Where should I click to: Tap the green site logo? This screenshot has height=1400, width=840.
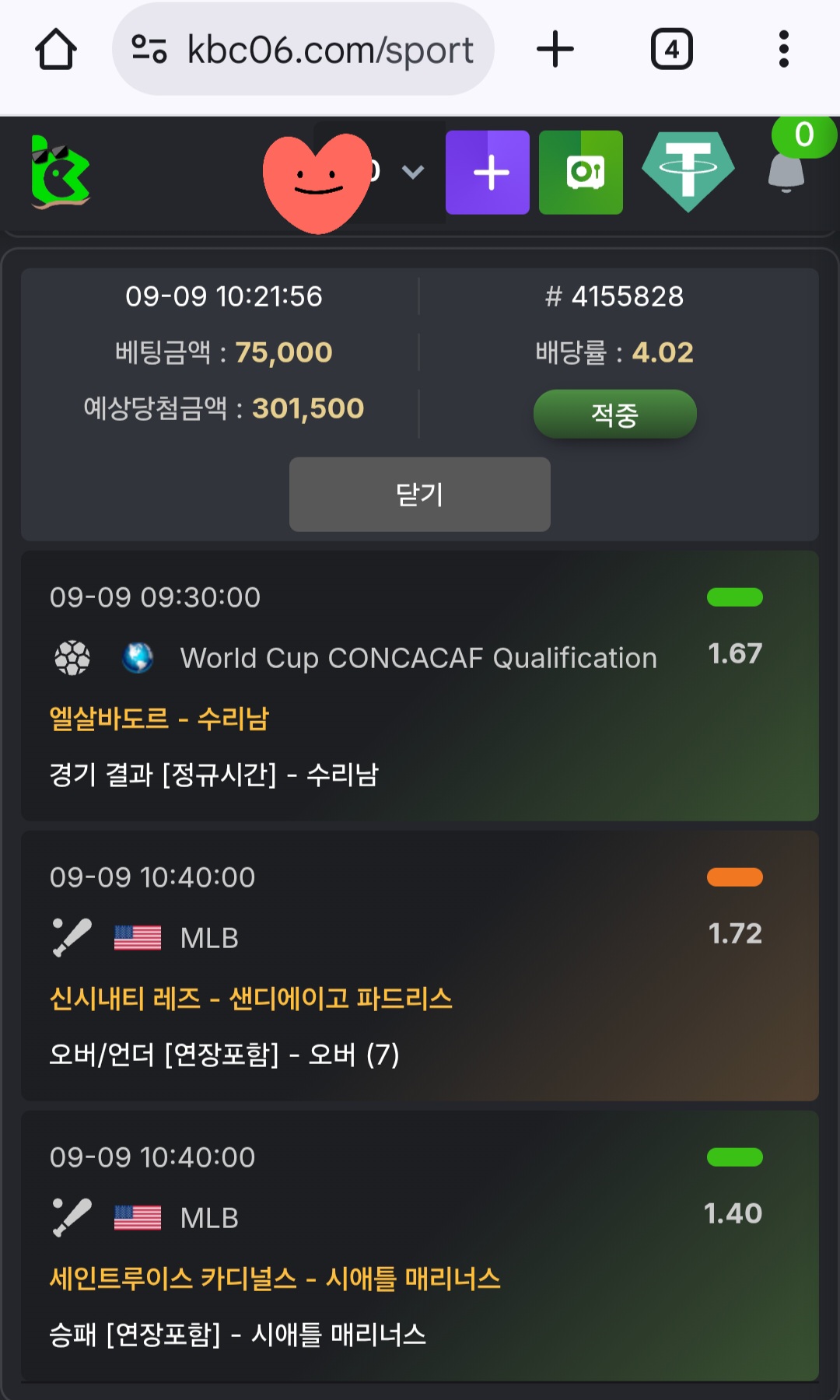click(61, 173)
